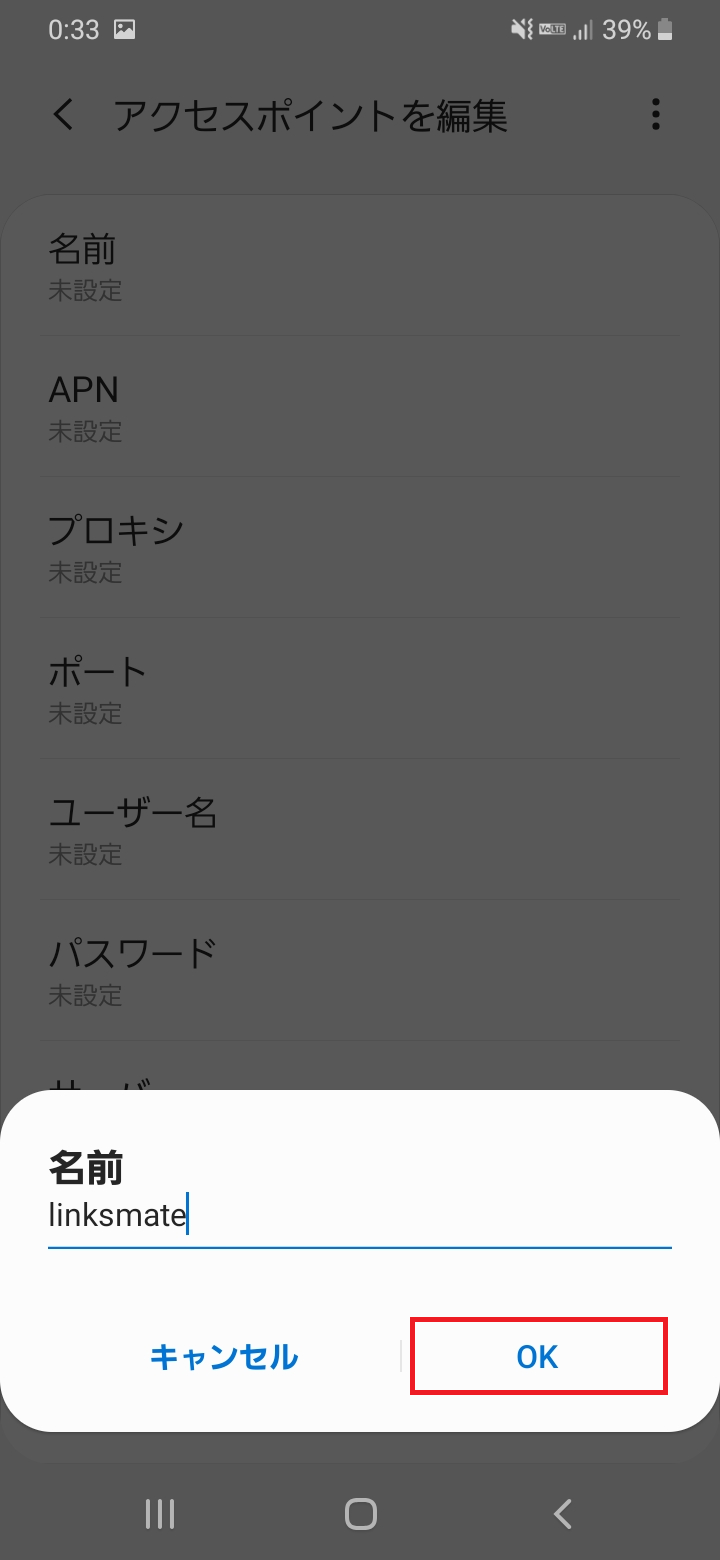Viewport: 720px width, 1560px height.
Task: Open the プロキシ setting entry
Action: click(x=360, y=546)
